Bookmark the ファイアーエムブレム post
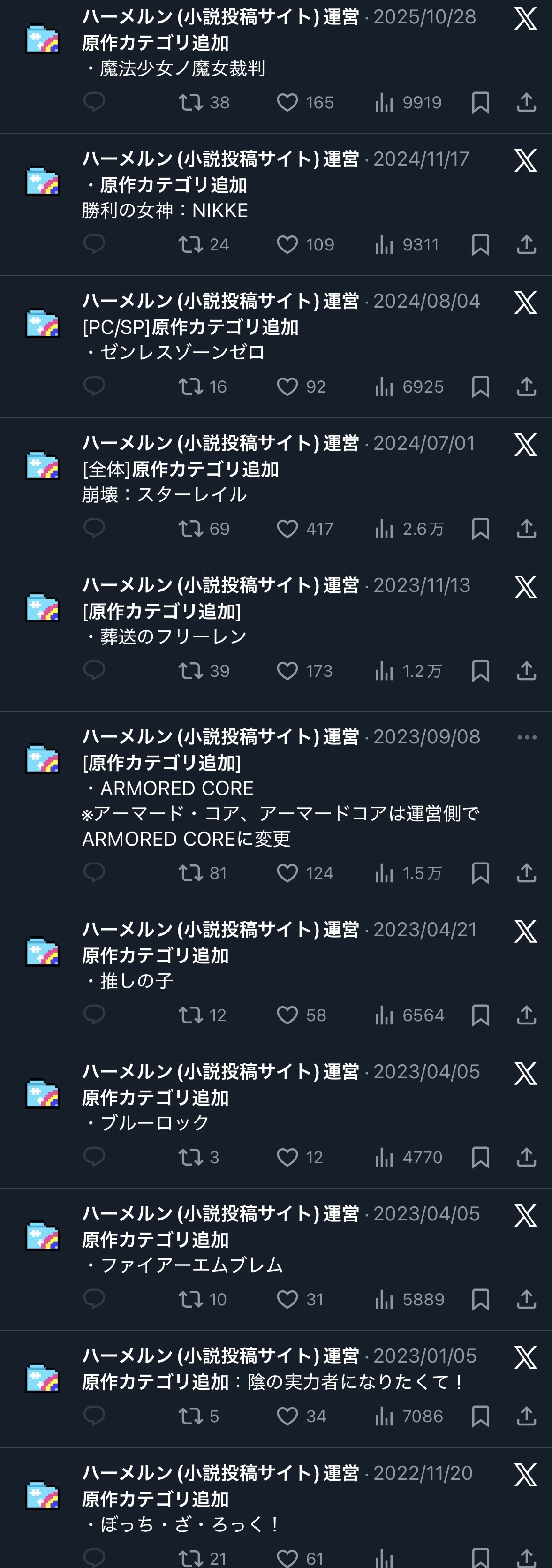The height and width of the screenshot is (1568, 552). 480,1300
